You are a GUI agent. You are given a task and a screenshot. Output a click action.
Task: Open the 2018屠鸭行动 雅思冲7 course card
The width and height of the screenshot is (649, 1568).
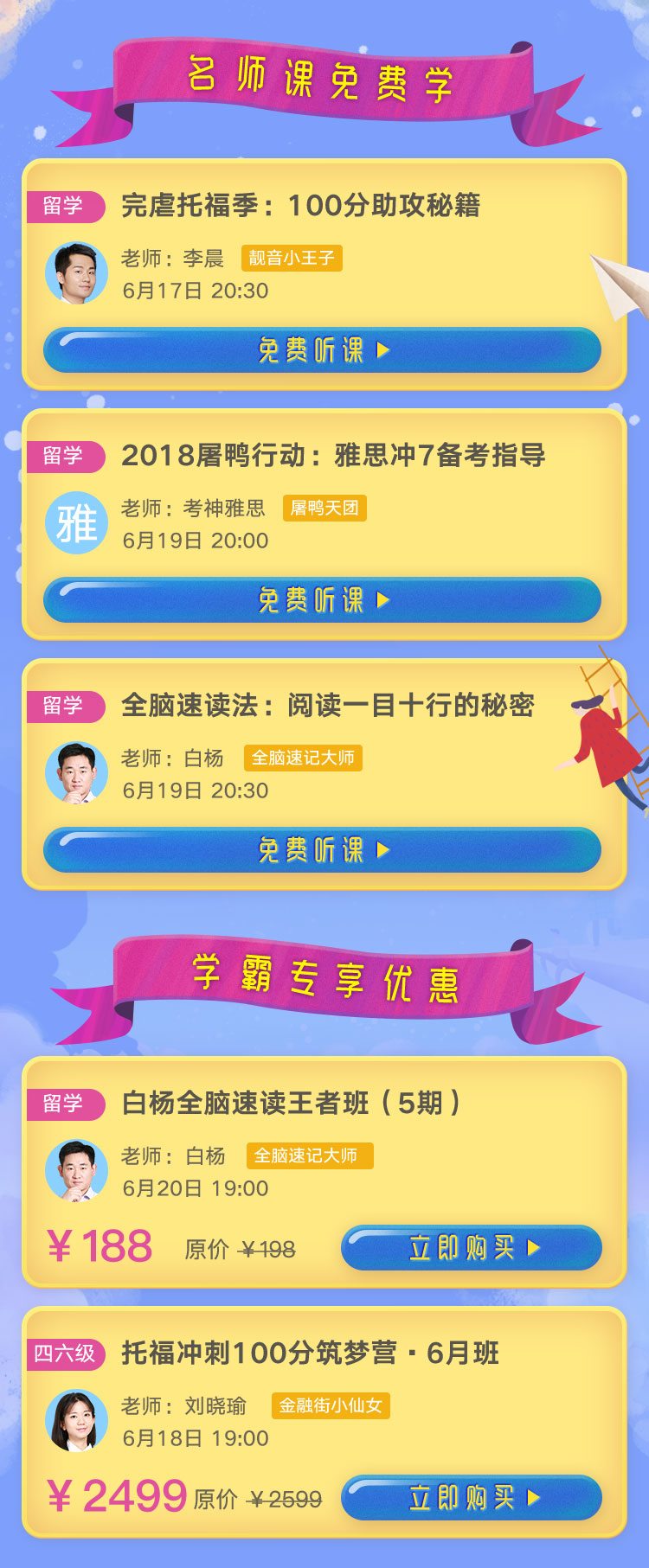[x=332, y=456]
